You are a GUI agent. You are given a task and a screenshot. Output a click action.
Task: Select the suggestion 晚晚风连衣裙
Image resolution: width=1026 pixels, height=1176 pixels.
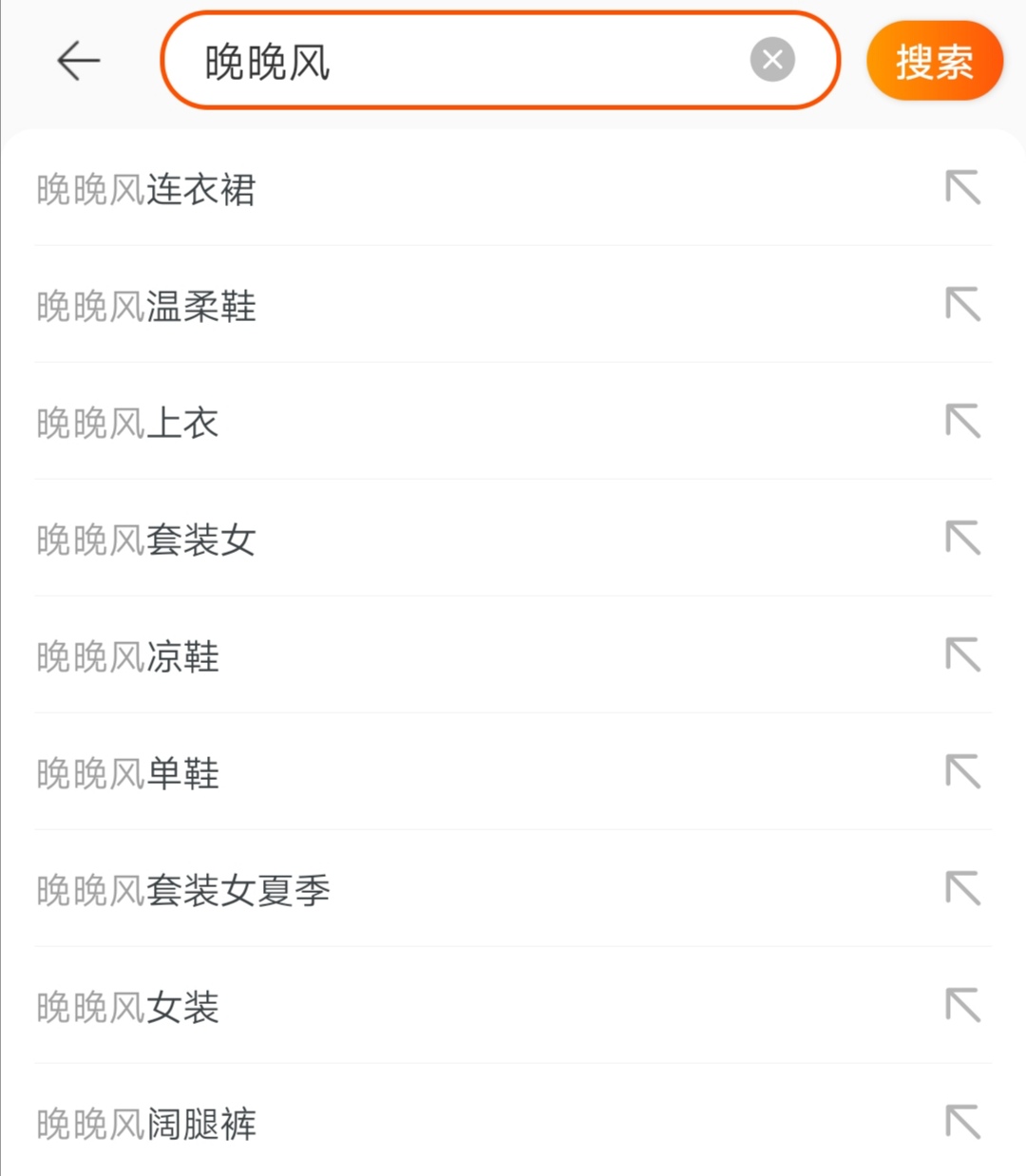(147, 190)
